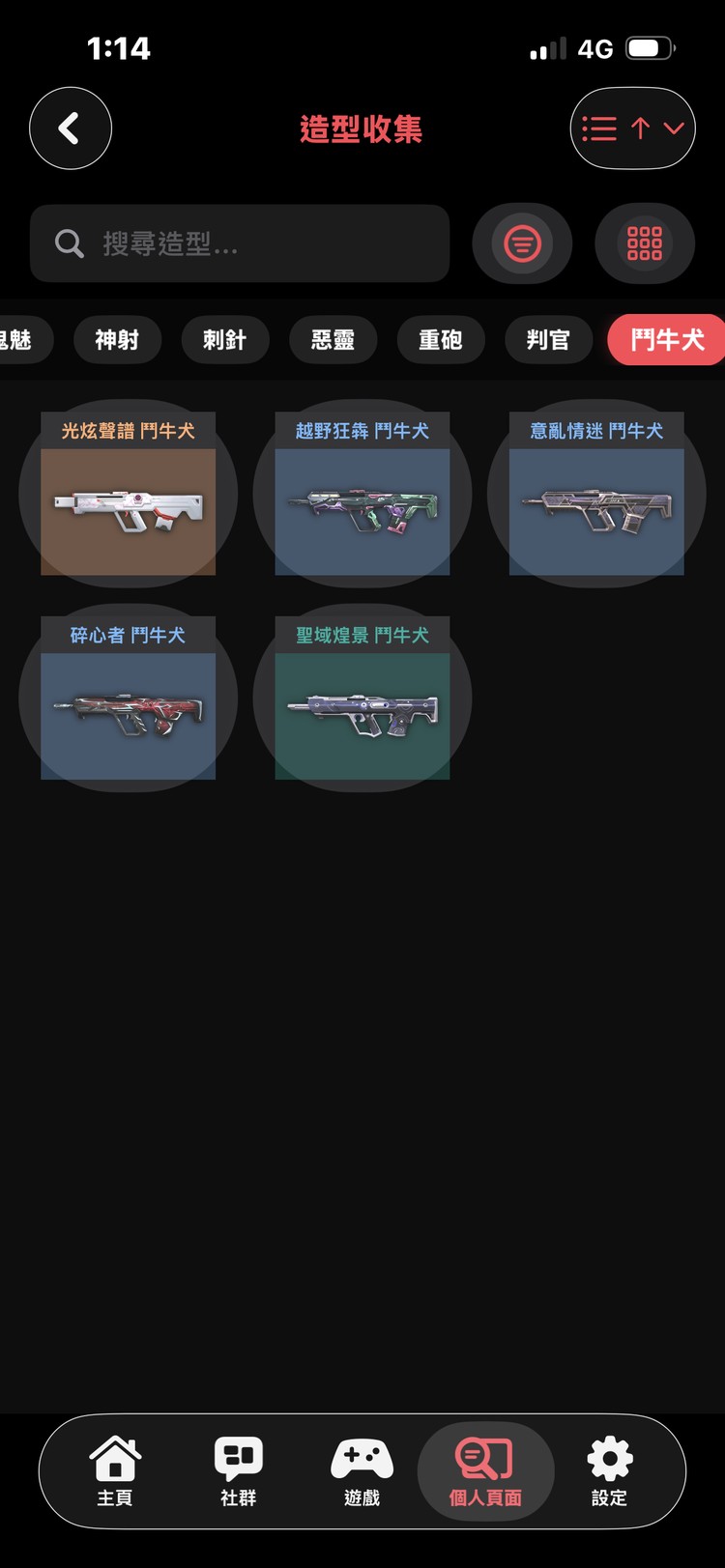Toggle the sort direction up arrow

643,128
